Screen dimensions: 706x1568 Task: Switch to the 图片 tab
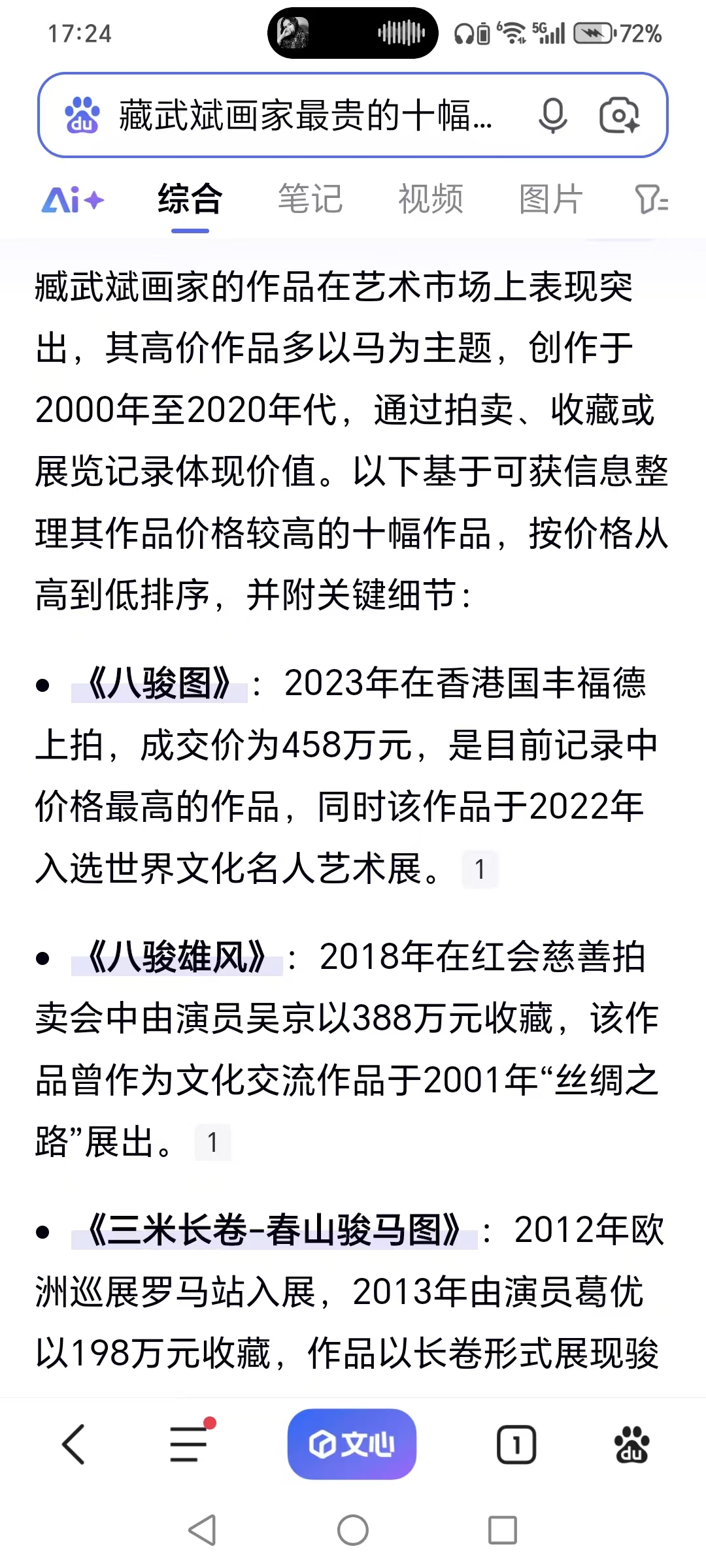click(x=550, y=199)
